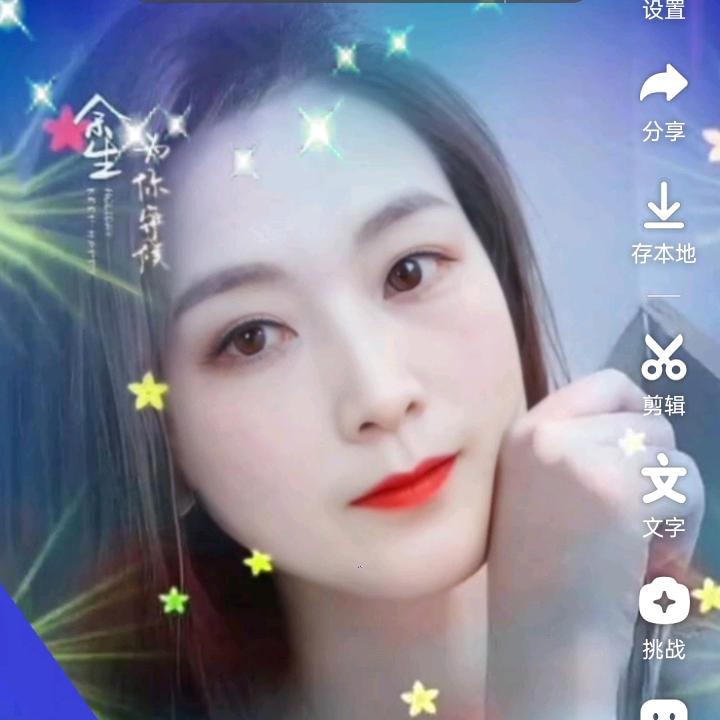Share this video via 分享
The image size is (720, 720).
coord(663,100)
